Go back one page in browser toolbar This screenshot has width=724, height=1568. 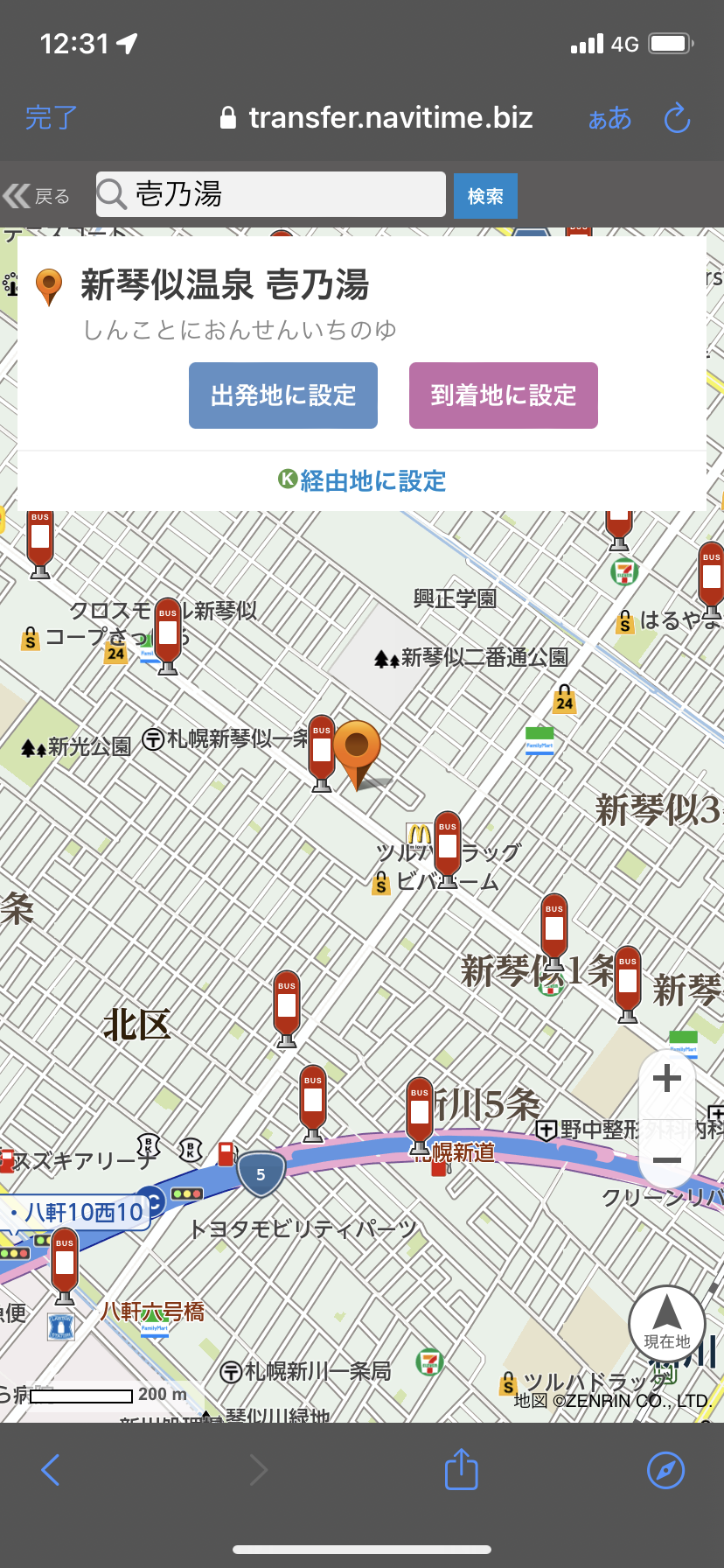(x=51, y=1470)
